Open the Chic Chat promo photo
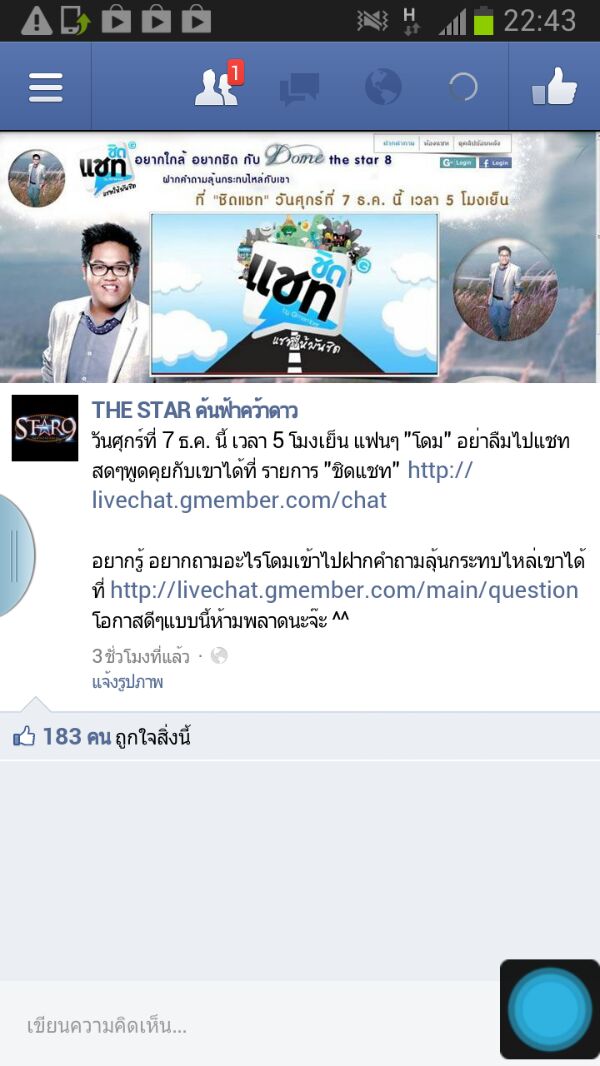This screenshot has width=600, height=1066. [x=300, y=257]
